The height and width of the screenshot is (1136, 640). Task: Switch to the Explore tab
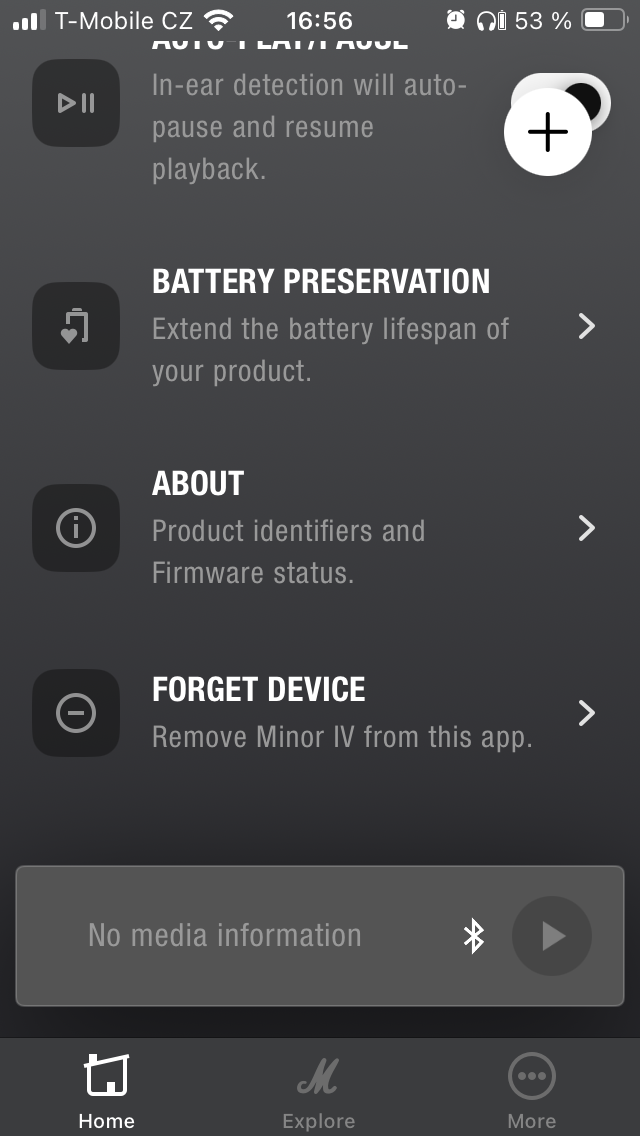coord(318,1091)
